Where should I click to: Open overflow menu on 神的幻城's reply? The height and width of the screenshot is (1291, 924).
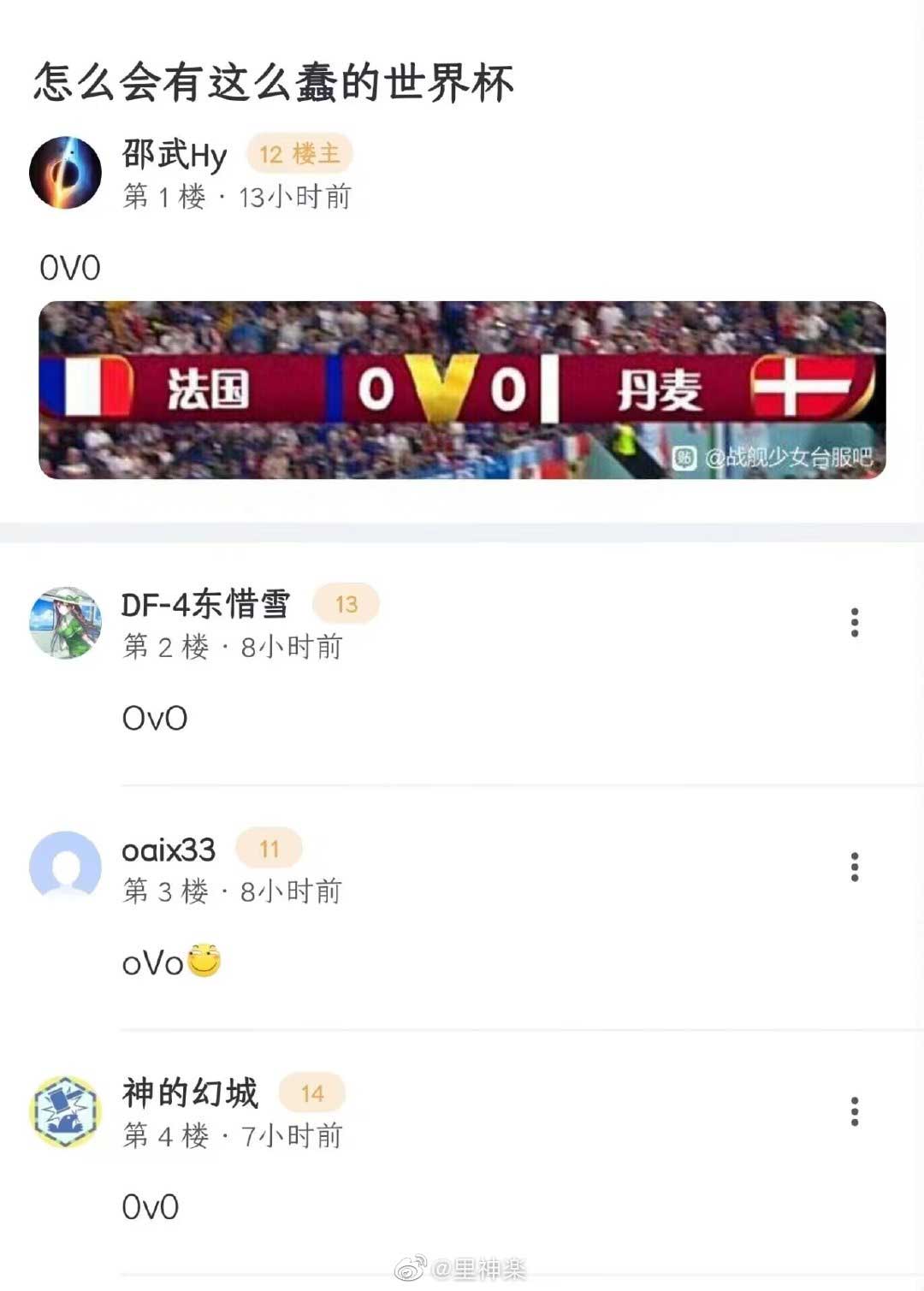click(854, 1111)
